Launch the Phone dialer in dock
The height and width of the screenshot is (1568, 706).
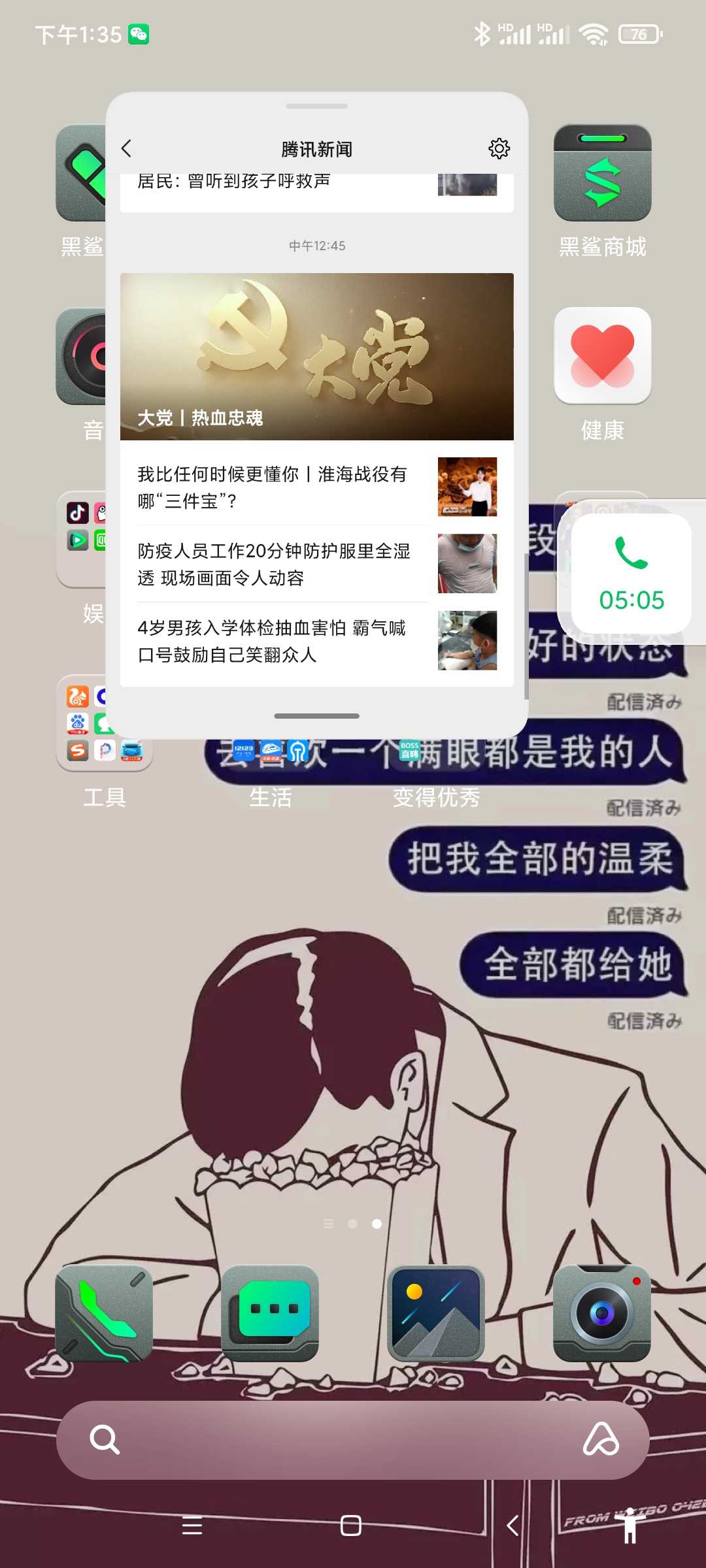[104, 1313]
